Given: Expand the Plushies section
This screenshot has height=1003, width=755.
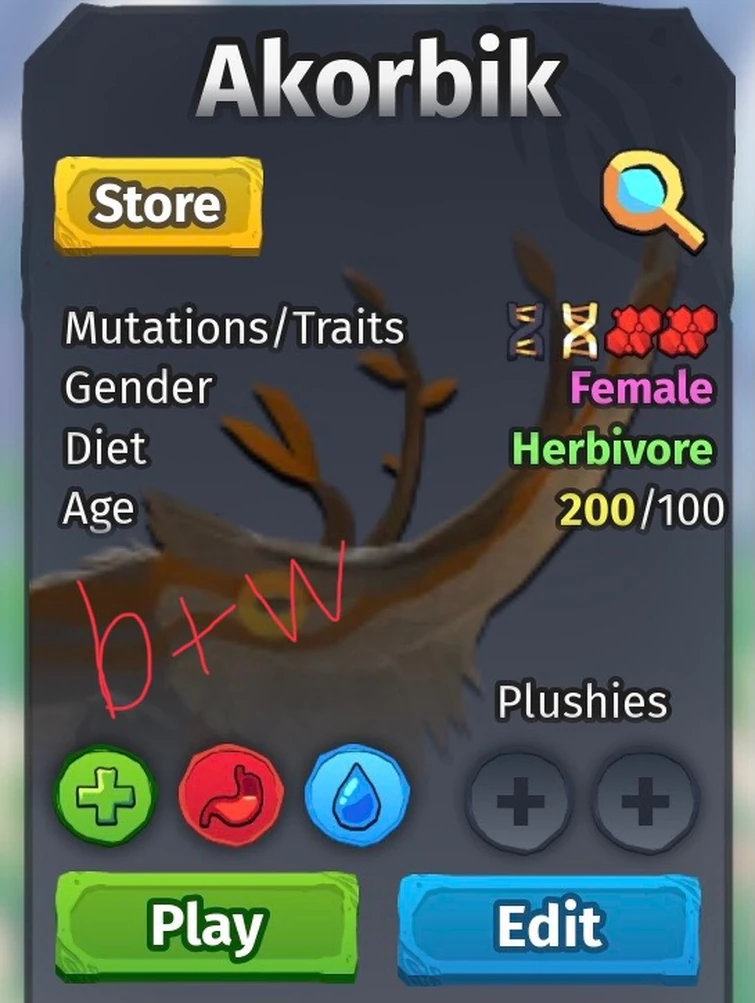Looking at the screenshot, I should tap(583, 702).
